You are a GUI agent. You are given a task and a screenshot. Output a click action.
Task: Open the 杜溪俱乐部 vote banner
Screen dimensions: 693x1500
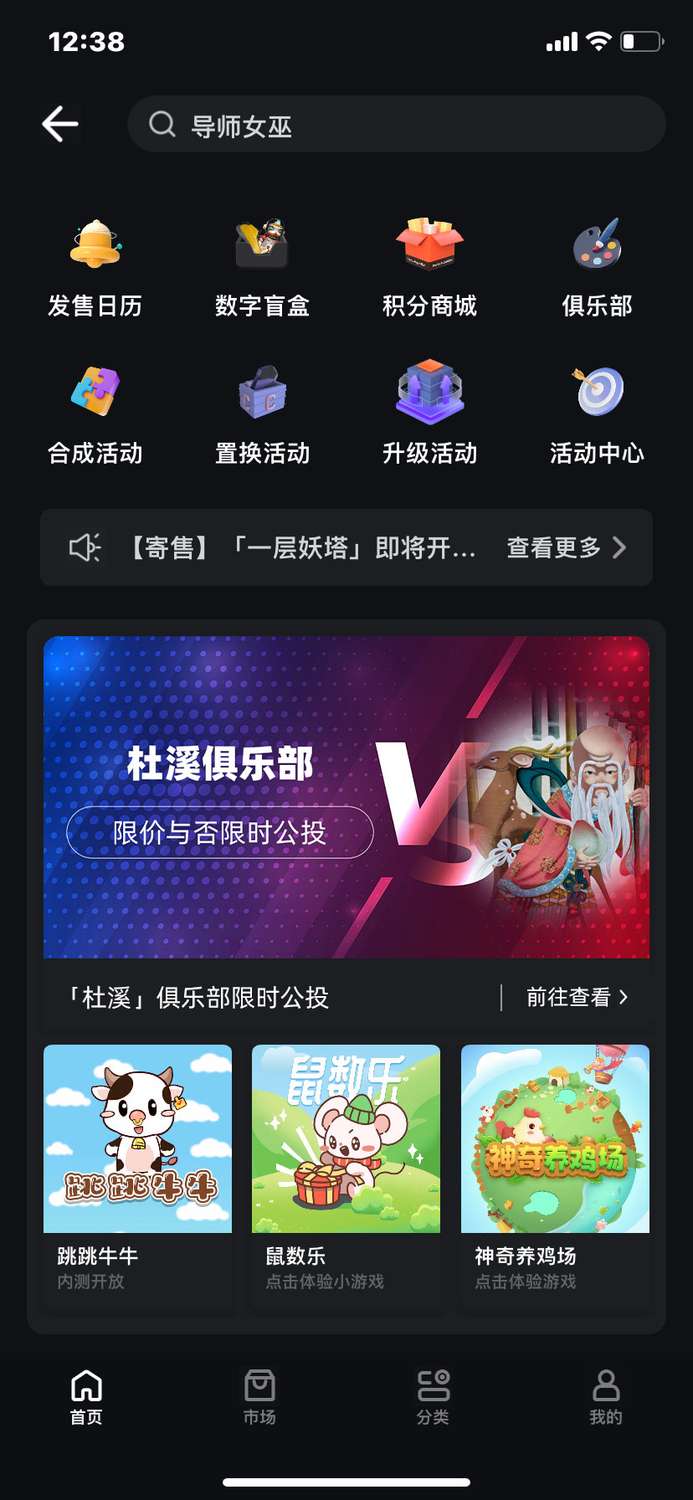346,797
